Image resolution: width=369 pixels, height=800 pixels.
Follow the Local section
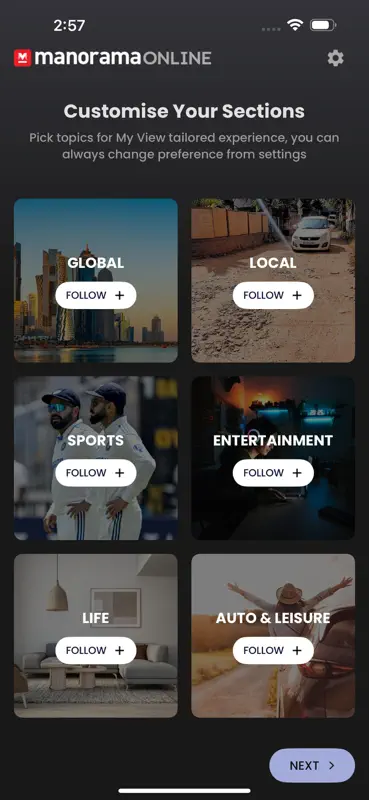273,295
